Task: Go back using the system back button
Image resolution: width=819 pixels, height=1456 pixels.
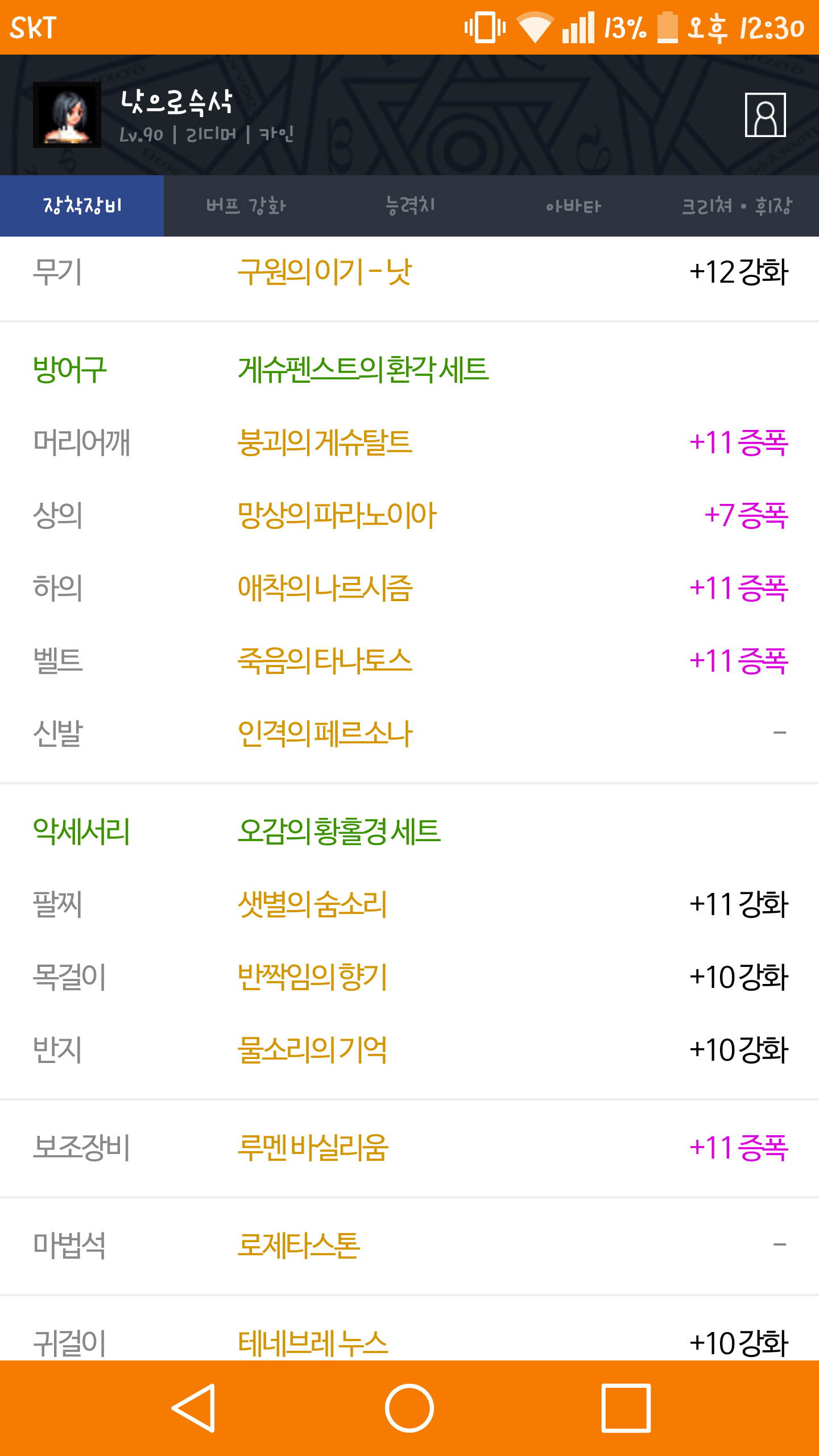Action: 193,1408
